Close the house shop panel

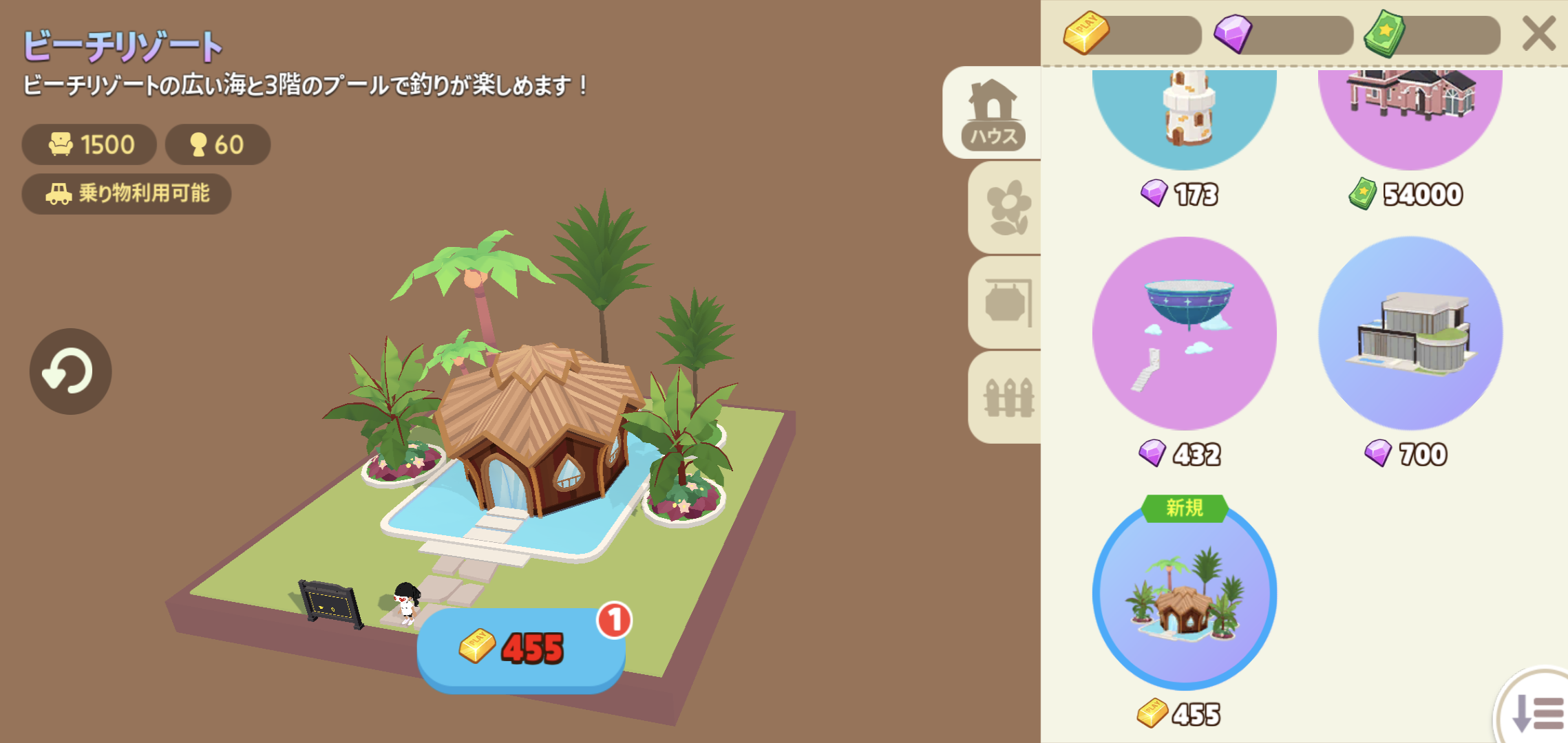(1538, 34)
